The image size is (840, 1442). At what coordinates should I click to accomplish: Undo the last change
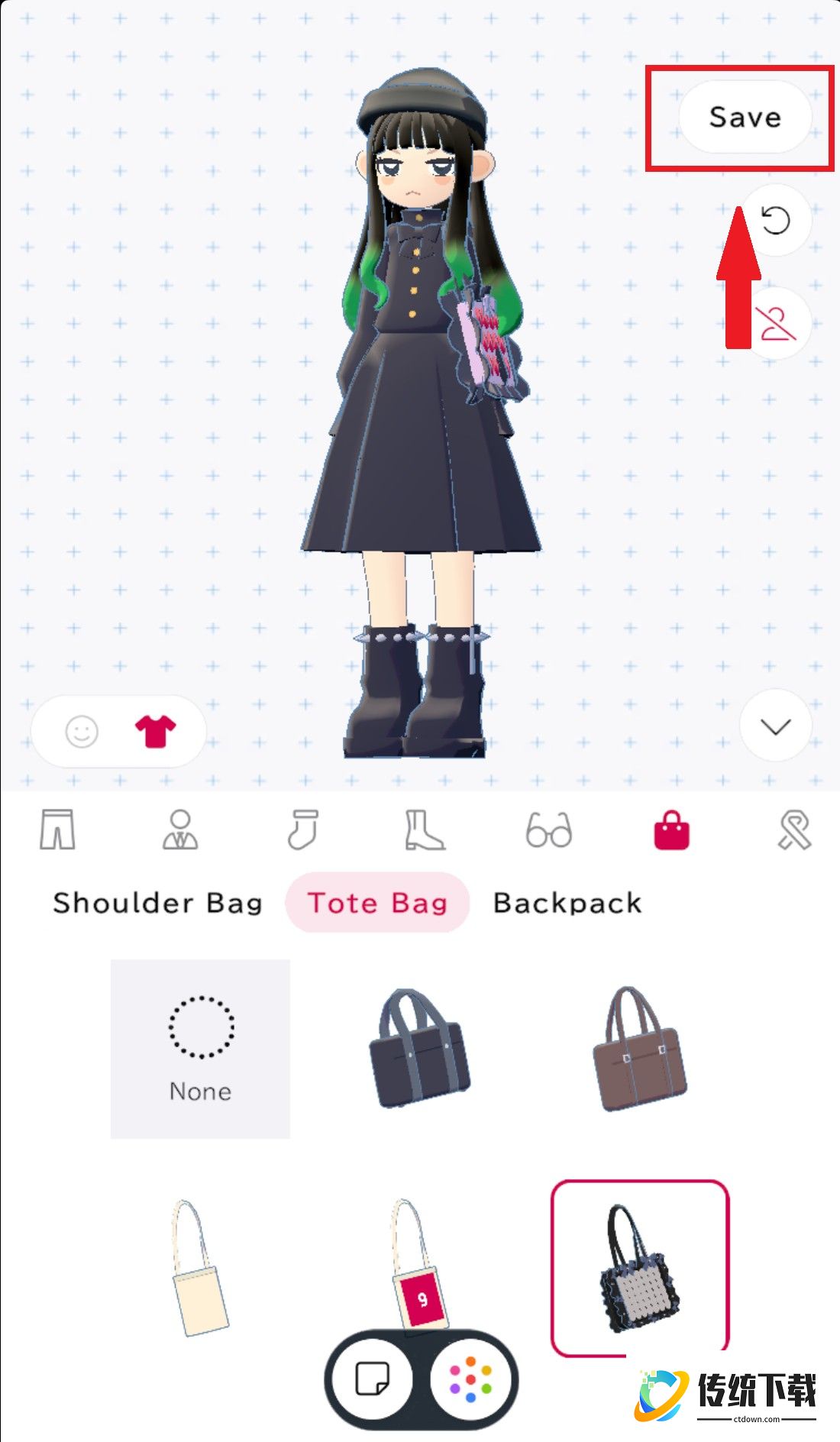tap(775, 221)
